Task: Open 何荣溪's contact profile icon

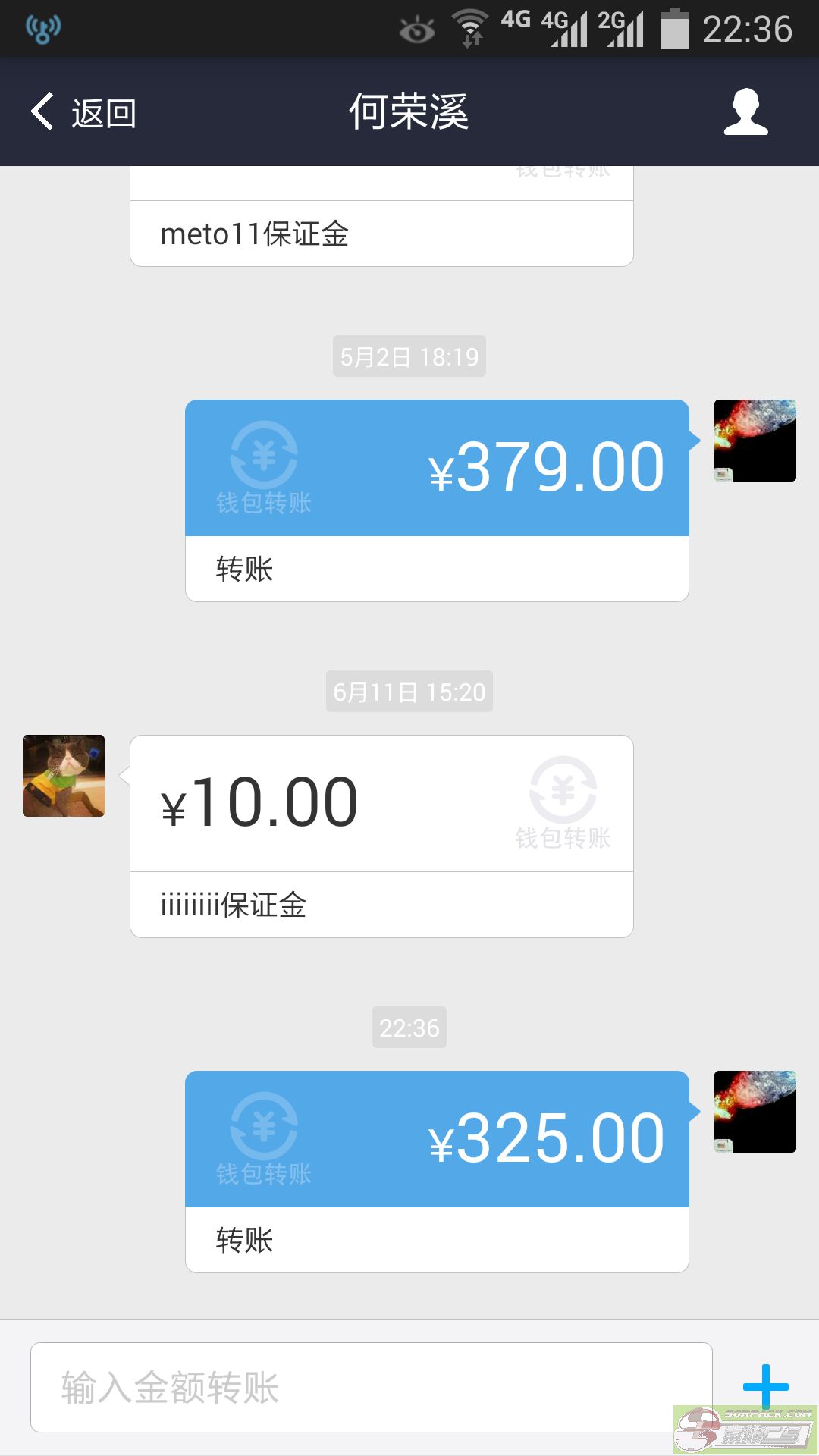Action: coord(746,112)
